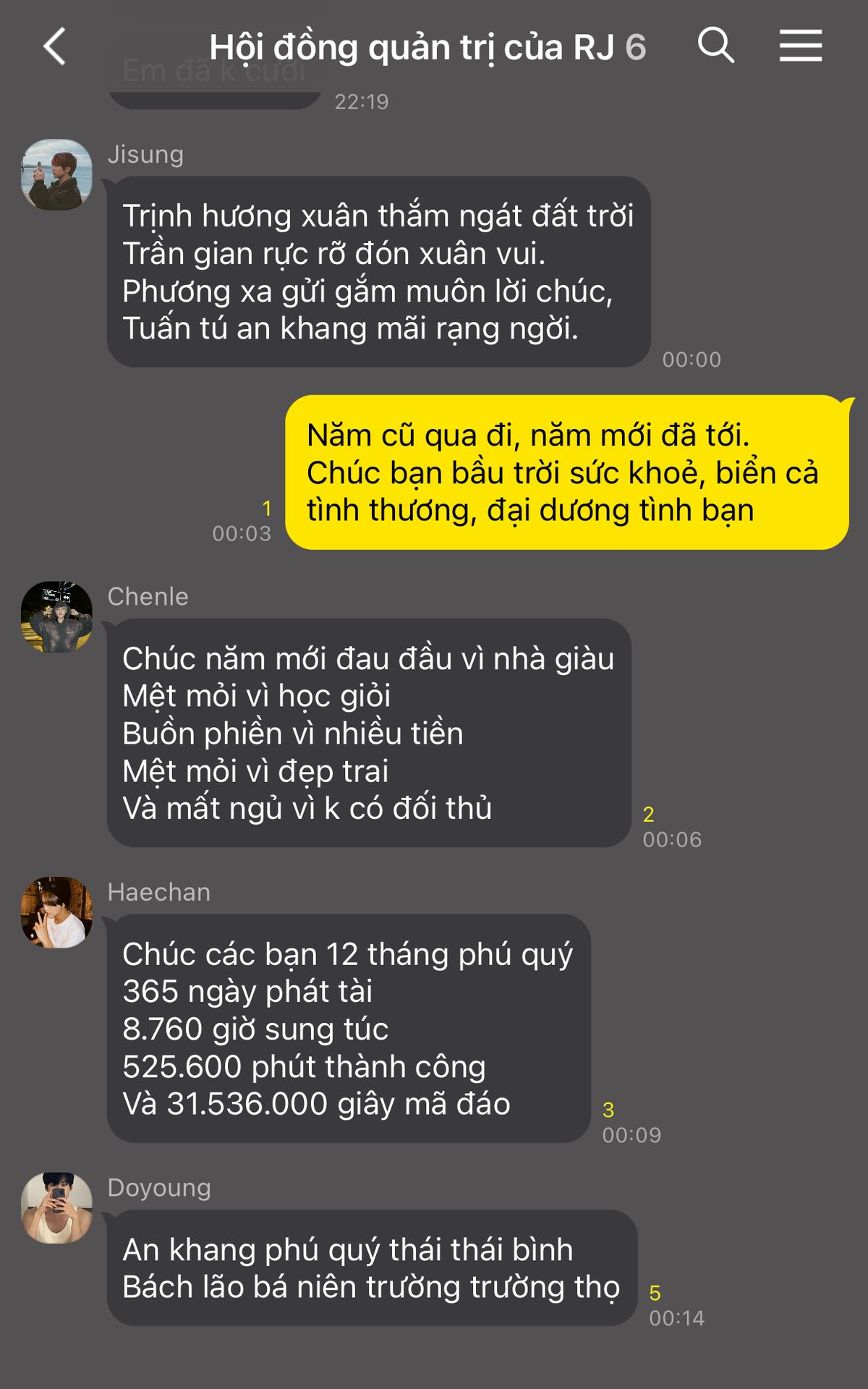Search within this chat

715,46
